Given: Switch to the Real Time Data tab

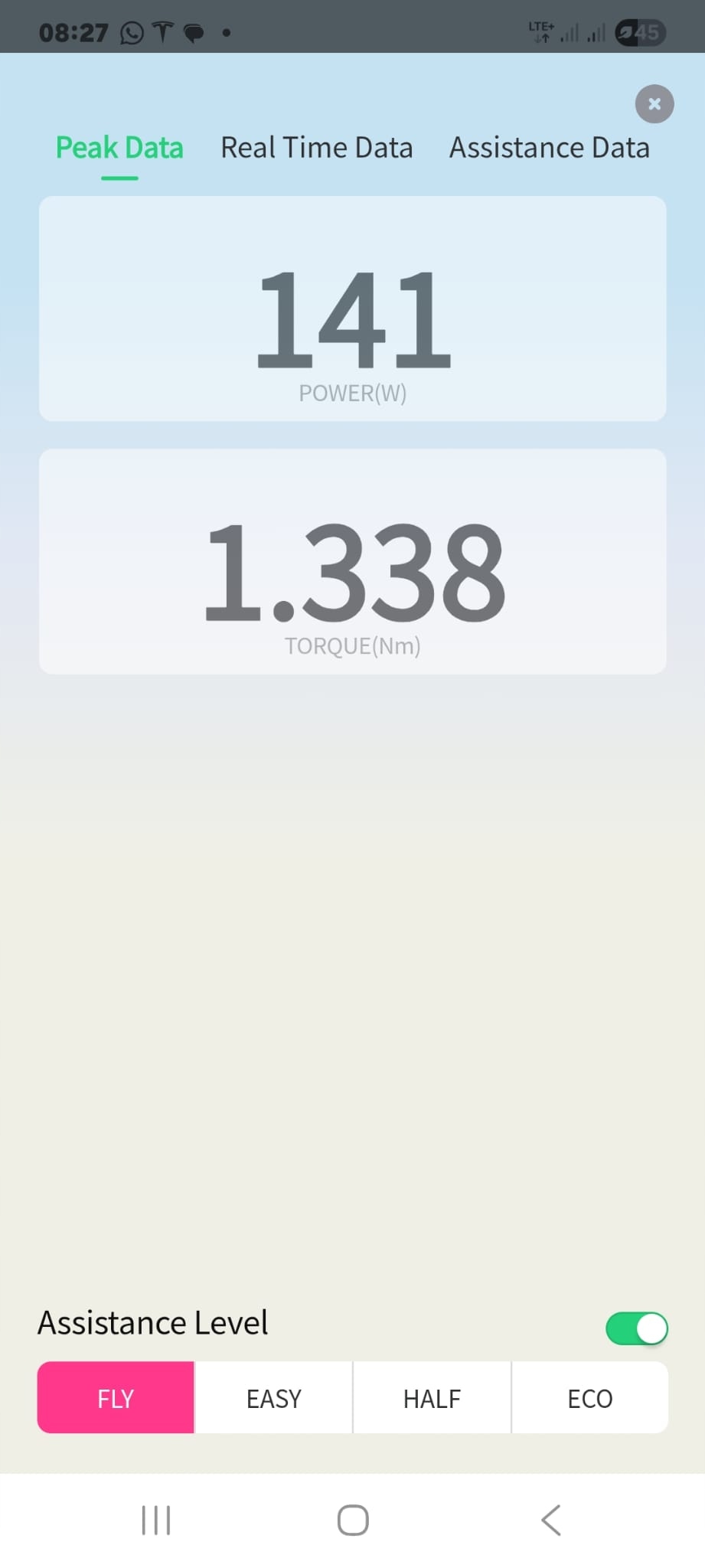Looking at the screenshot, I should (316, 148).
